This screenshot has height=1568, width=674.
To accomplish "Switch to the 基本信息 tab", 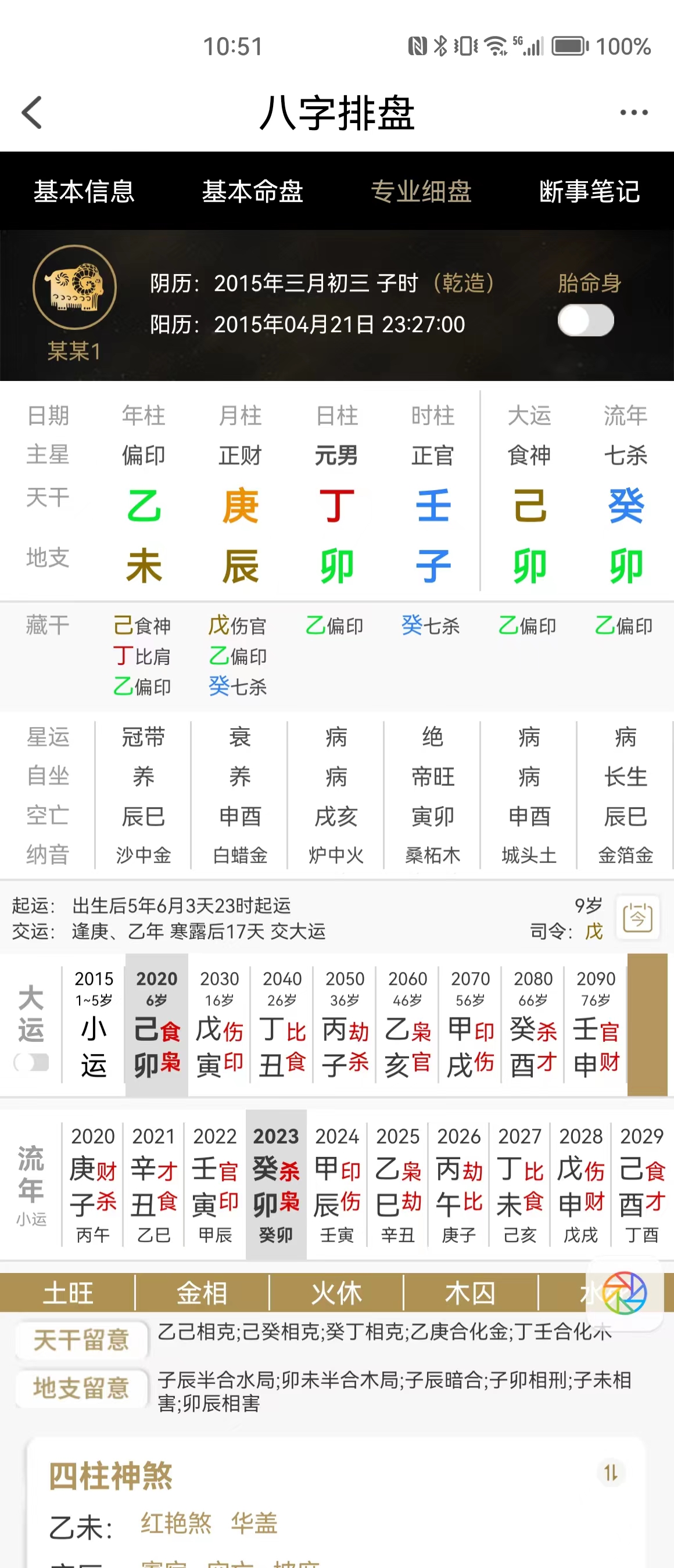I will pyautogui.click(x=84, y=191).
